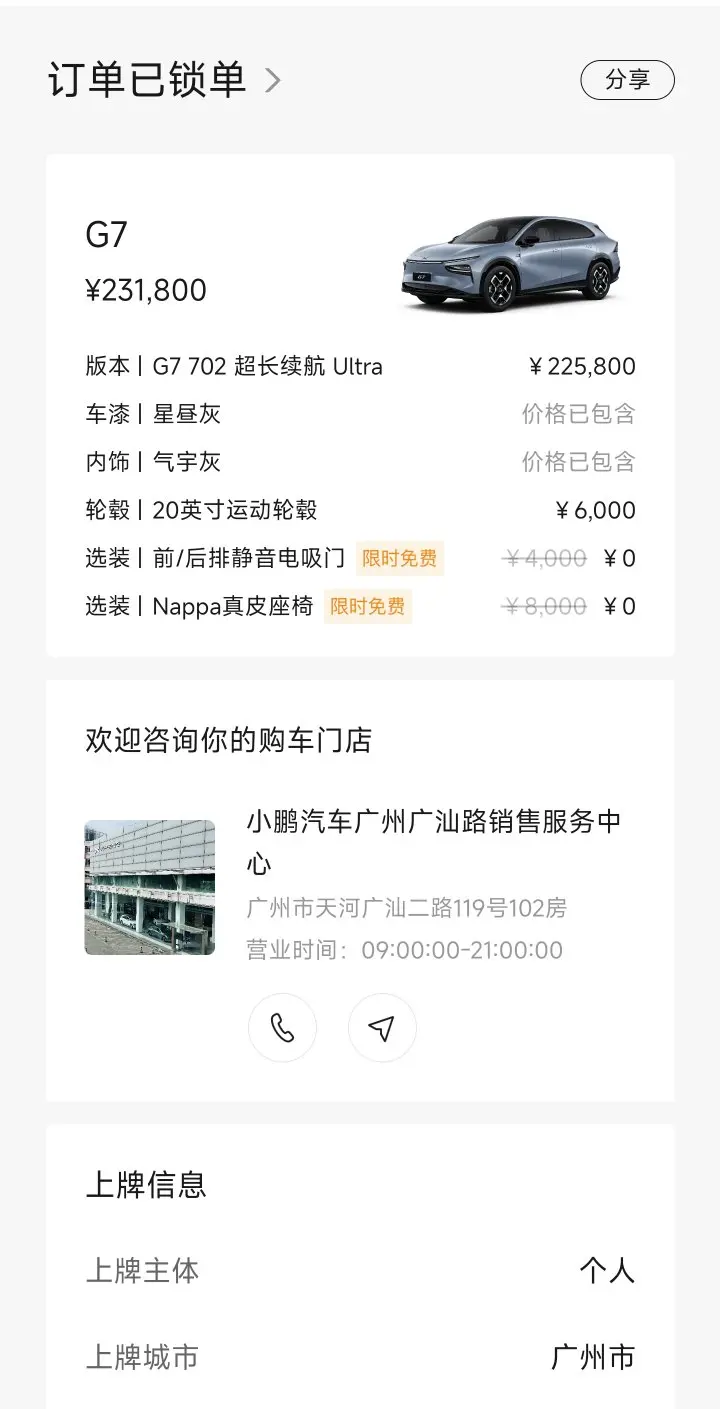Call the store via phone icon
720x1409 pixels.
tap(282, 1027)
